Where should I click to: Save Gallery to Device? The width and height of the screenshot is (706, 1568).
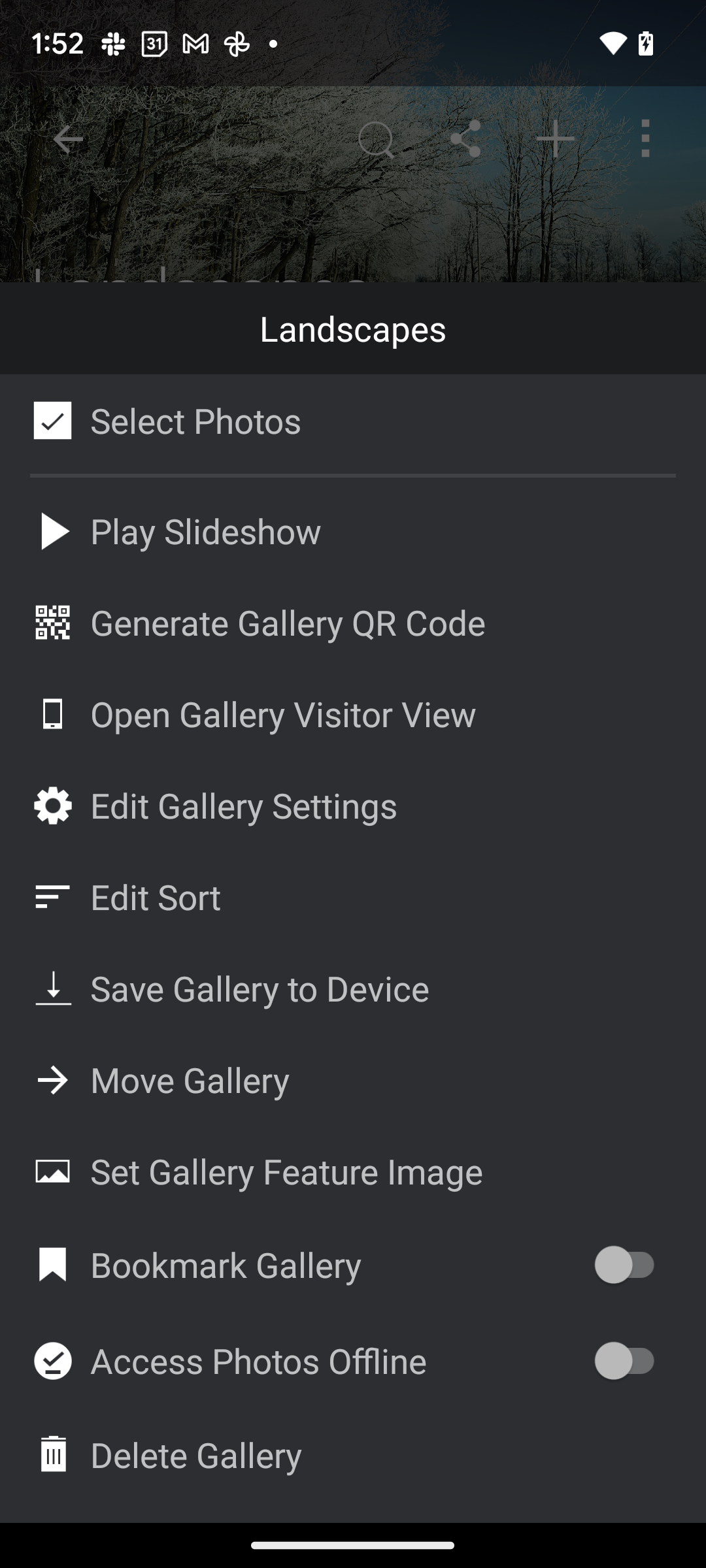353,989
